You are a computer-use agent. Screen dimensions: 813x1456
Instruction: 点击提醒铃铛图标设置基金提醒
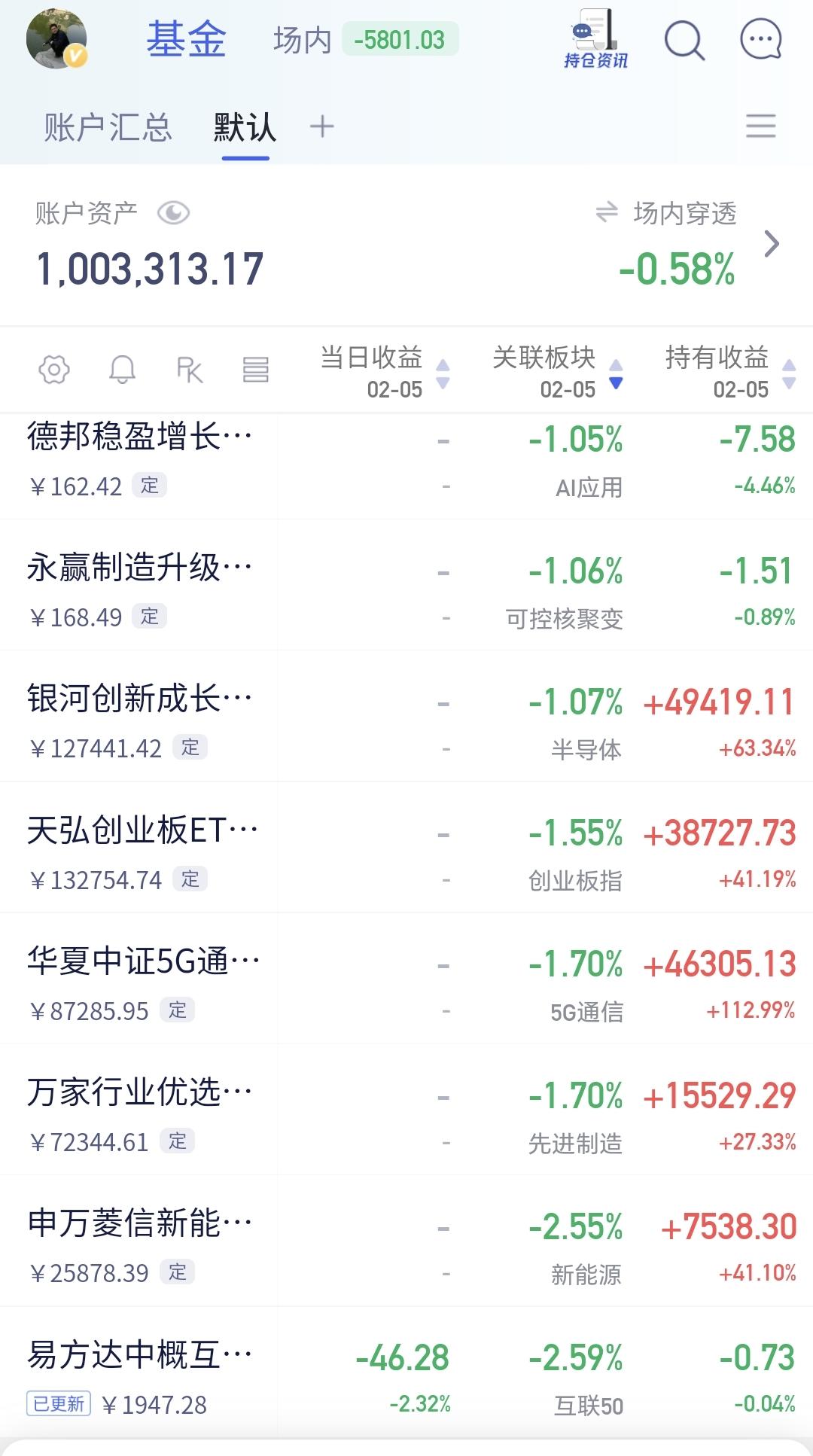point(123,369)
